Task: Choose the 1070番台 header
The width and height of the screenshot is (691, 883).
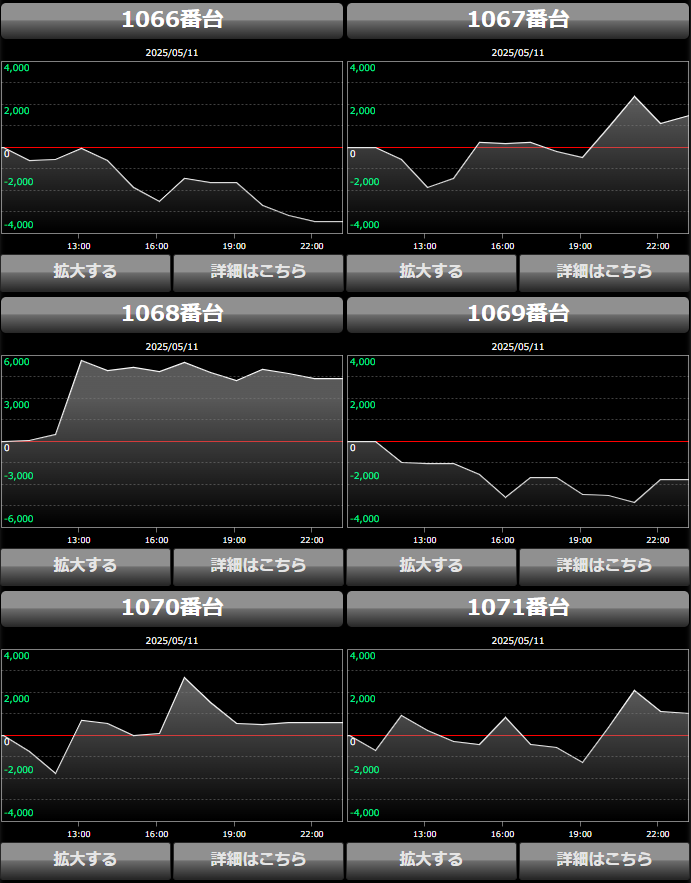Action: [172, 608]
